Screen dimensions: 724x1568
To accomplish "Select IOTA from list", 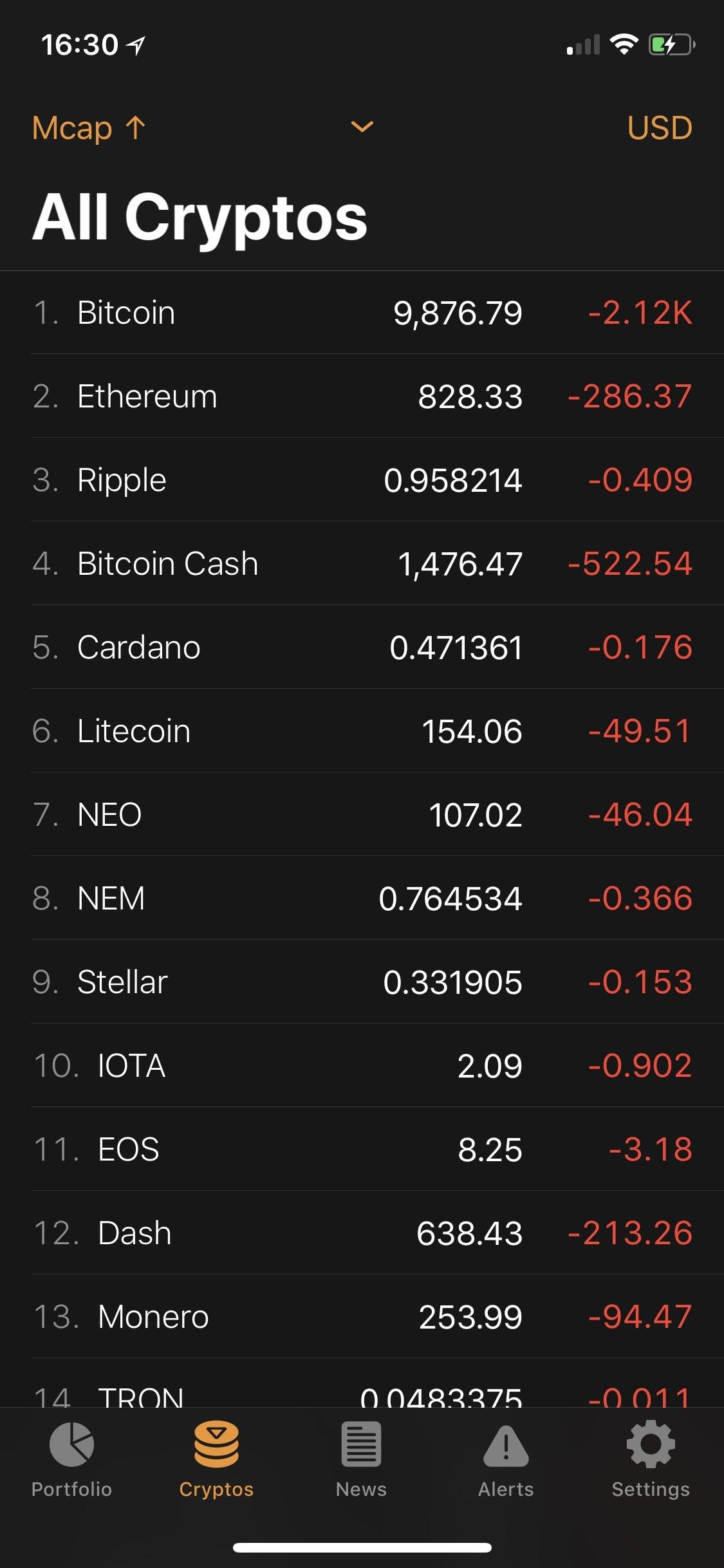I will pyautogui.click(x=362, y=1065).
